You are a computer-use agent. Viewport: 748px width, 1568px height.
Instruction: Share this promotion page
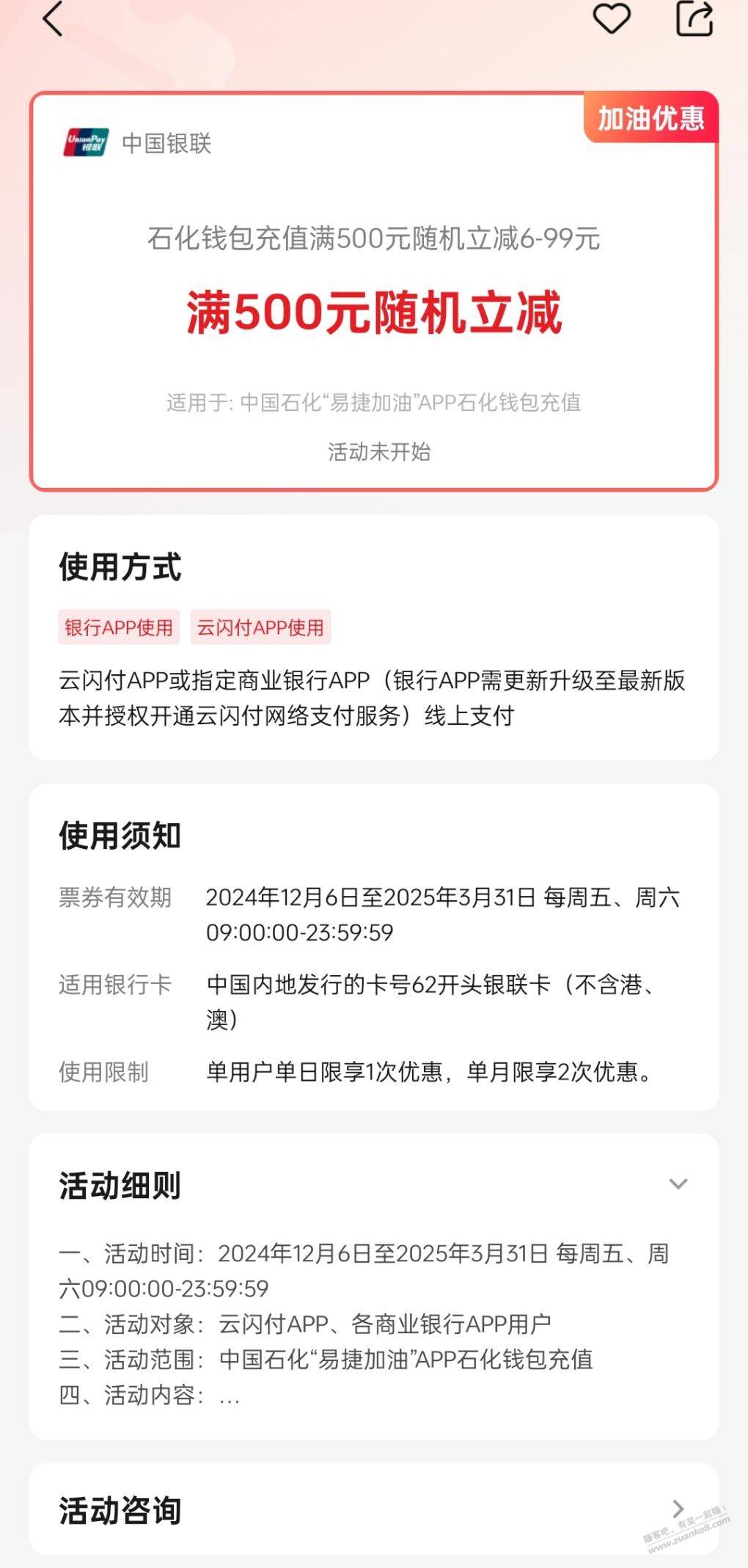coord(694,18)
